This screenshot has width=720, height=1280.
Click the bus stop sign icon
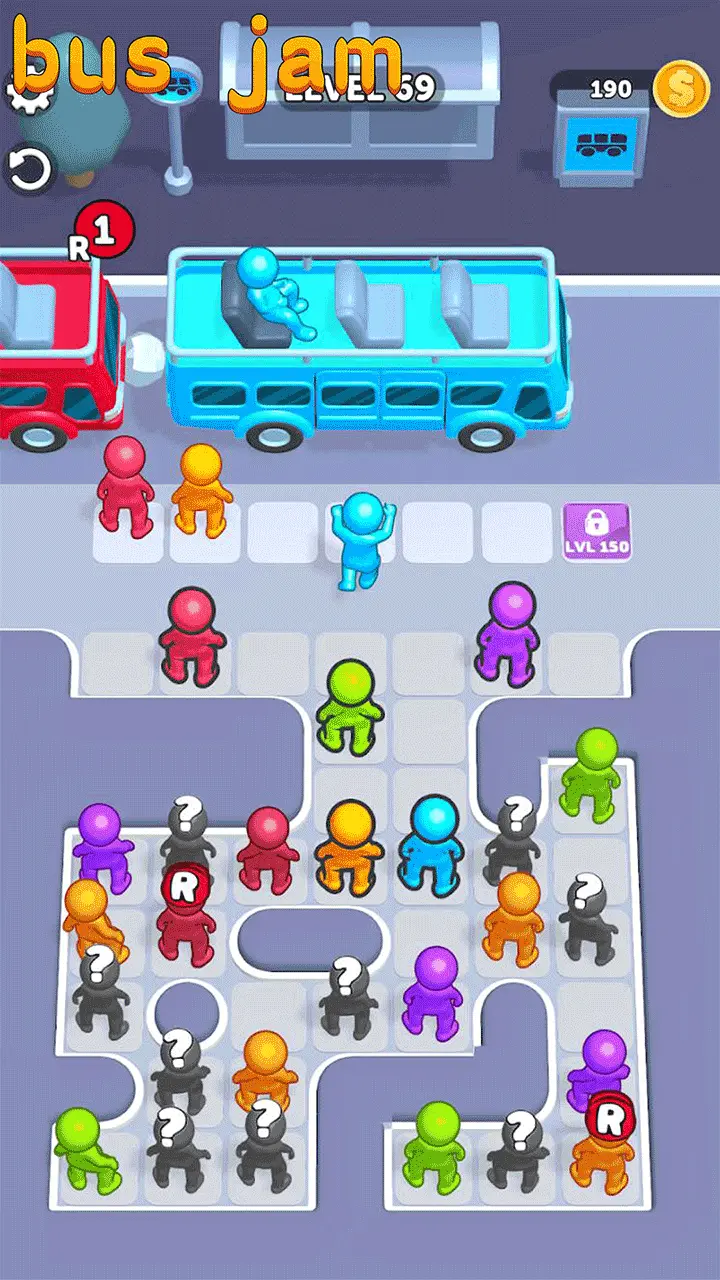point(176,88)
